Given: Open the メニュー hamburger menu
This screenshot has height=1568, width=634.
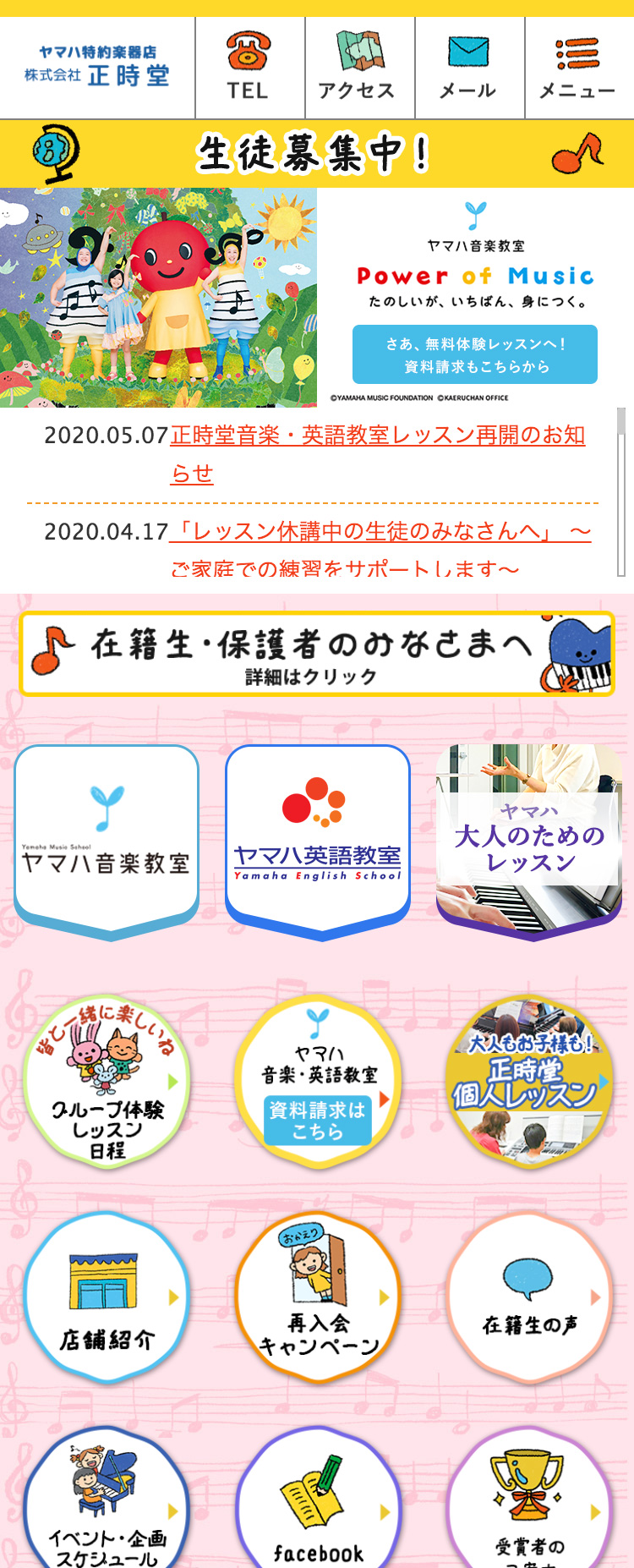Looking at the screenshot, I should point(578,68).
